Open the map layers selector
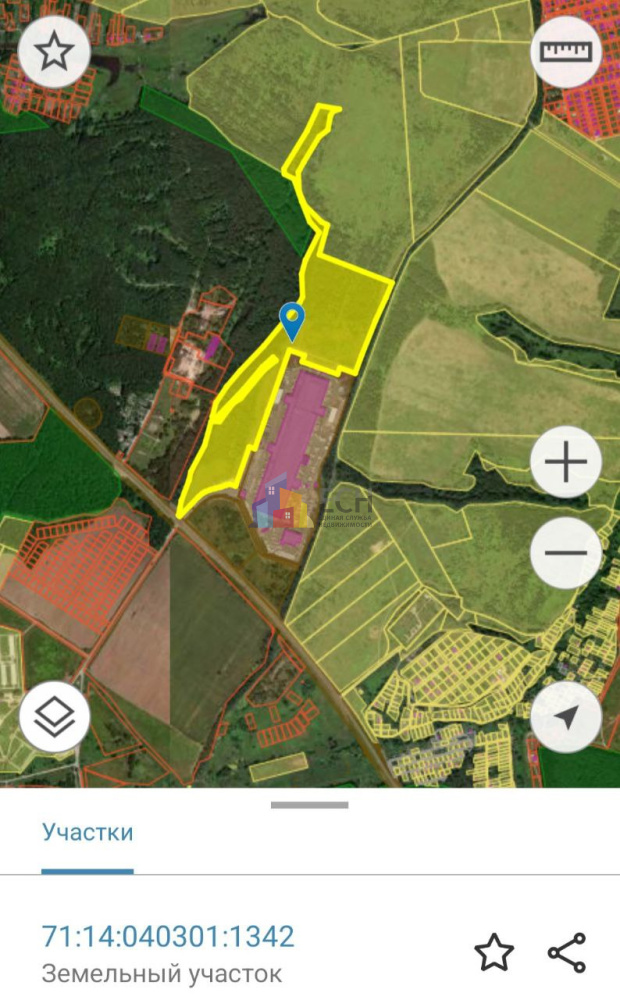 pos(54,716)
